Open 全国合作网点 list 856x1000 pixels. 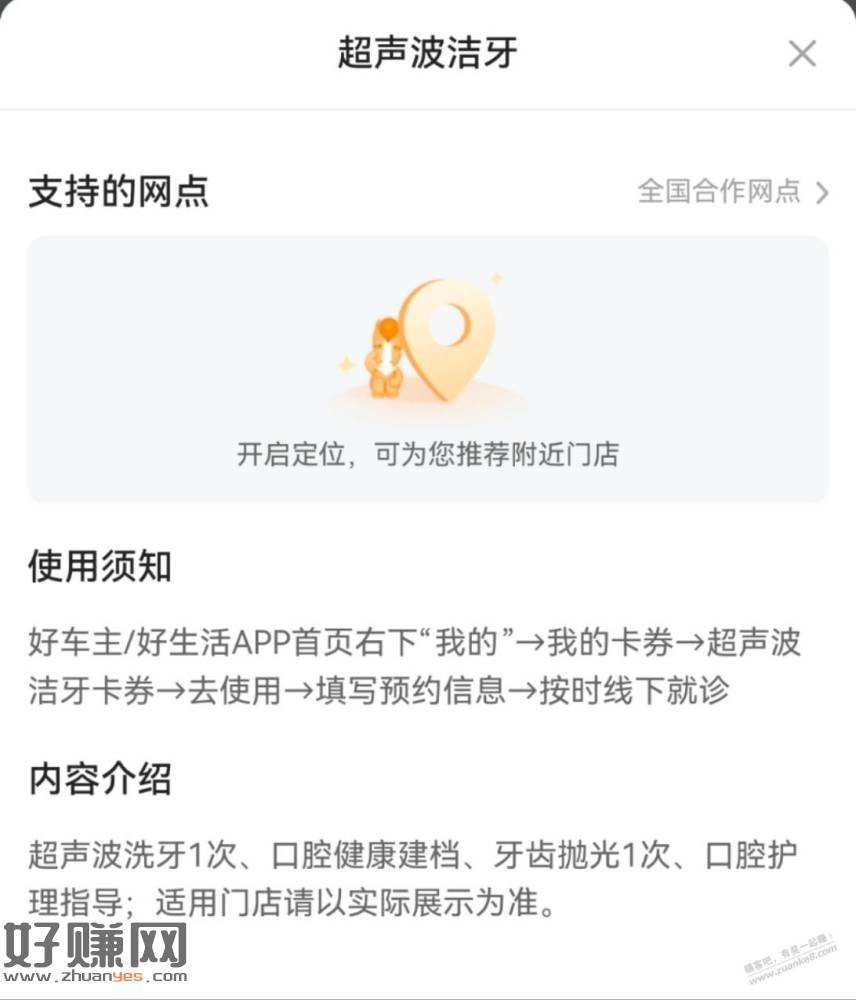(733, 191)
